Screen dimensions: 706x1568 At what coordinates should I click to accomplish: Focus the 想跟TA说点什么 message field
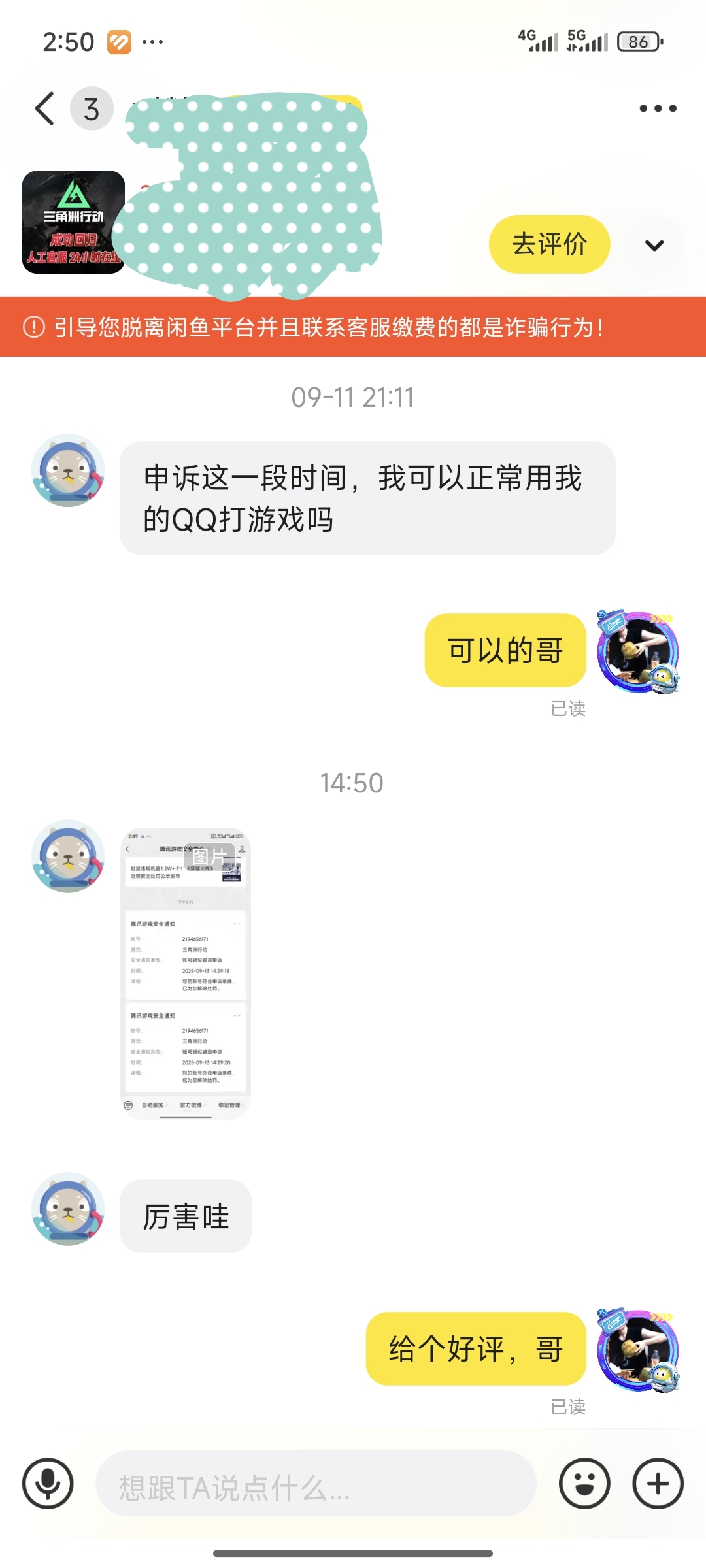pos(316,1484)
